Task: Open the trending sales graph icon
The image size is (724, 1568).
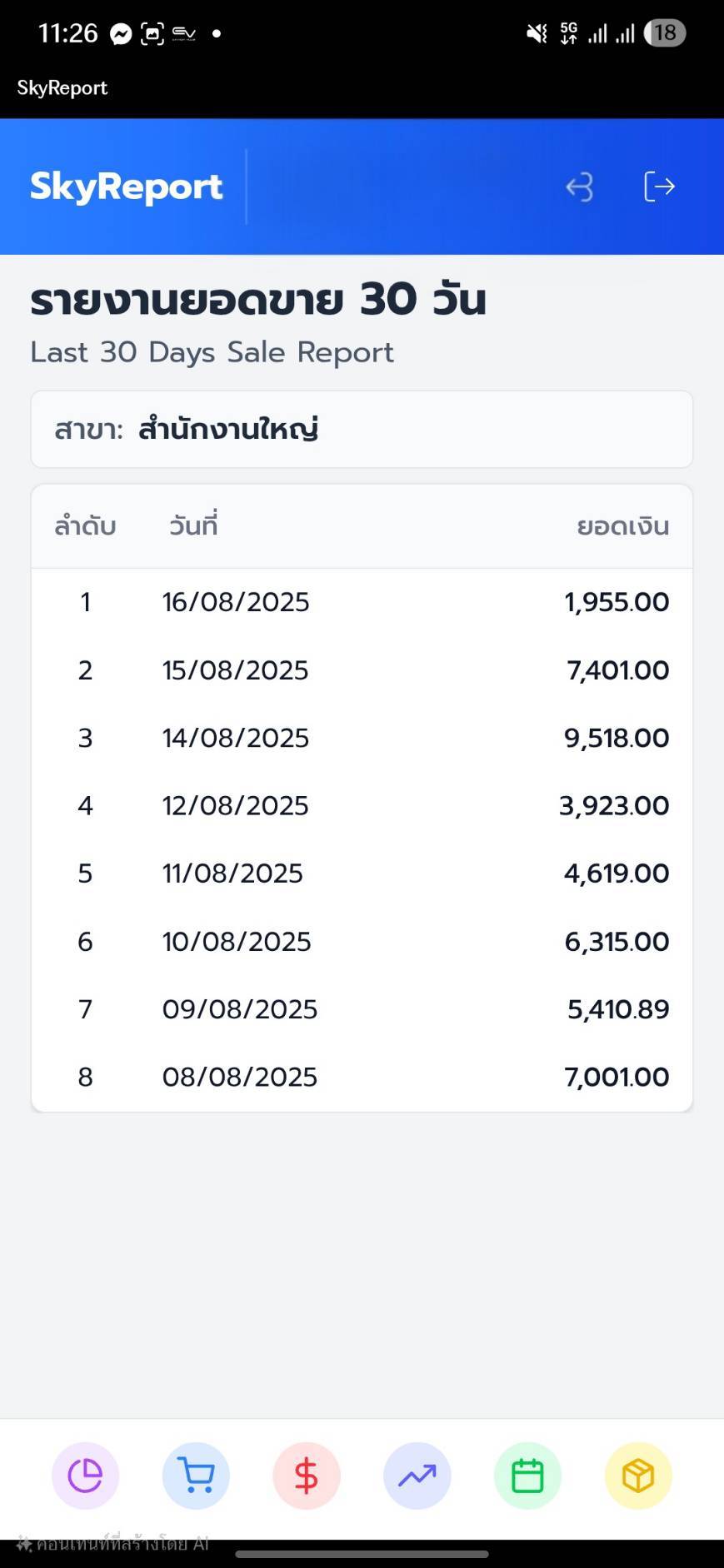Action: click(417, 1476)
